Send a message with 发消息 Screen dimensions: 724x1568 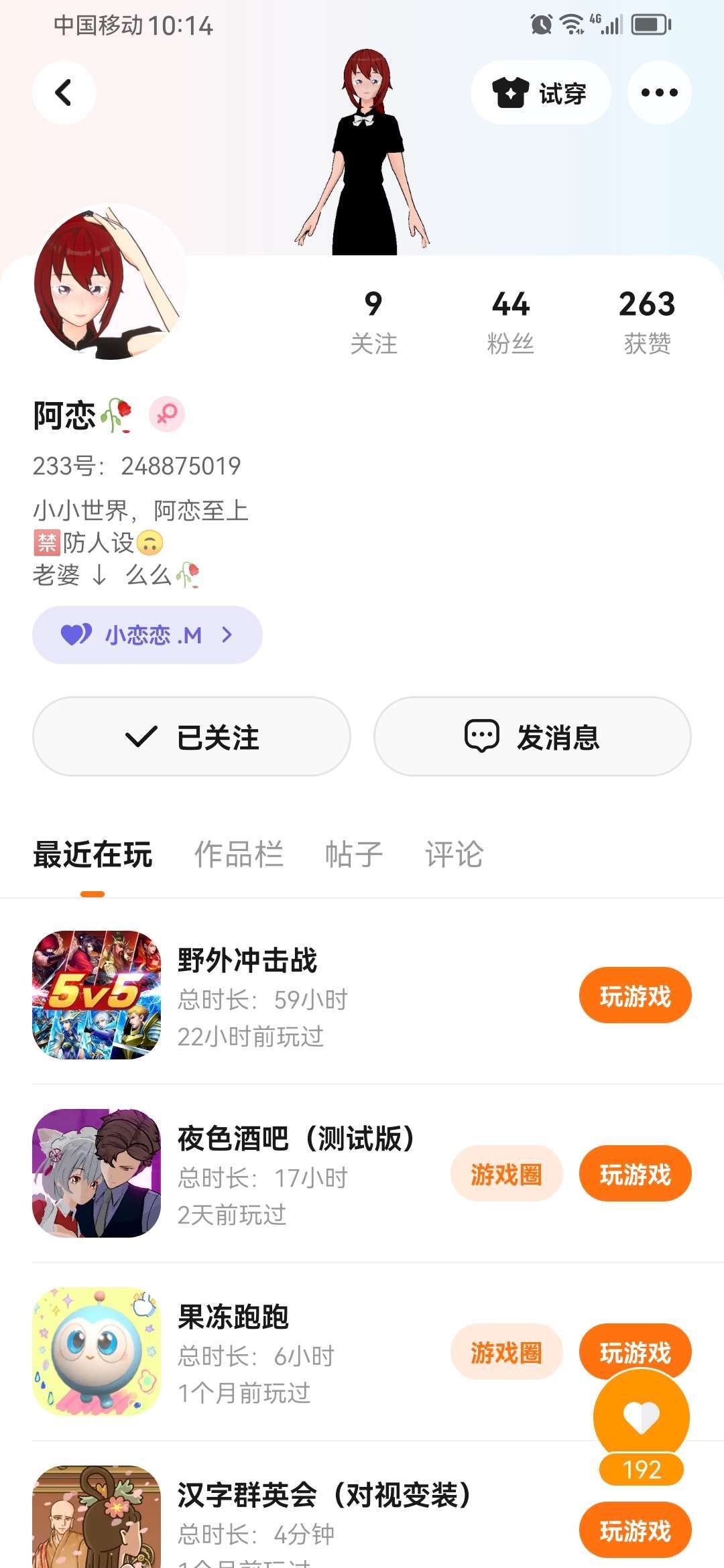[x=532, y=736]
